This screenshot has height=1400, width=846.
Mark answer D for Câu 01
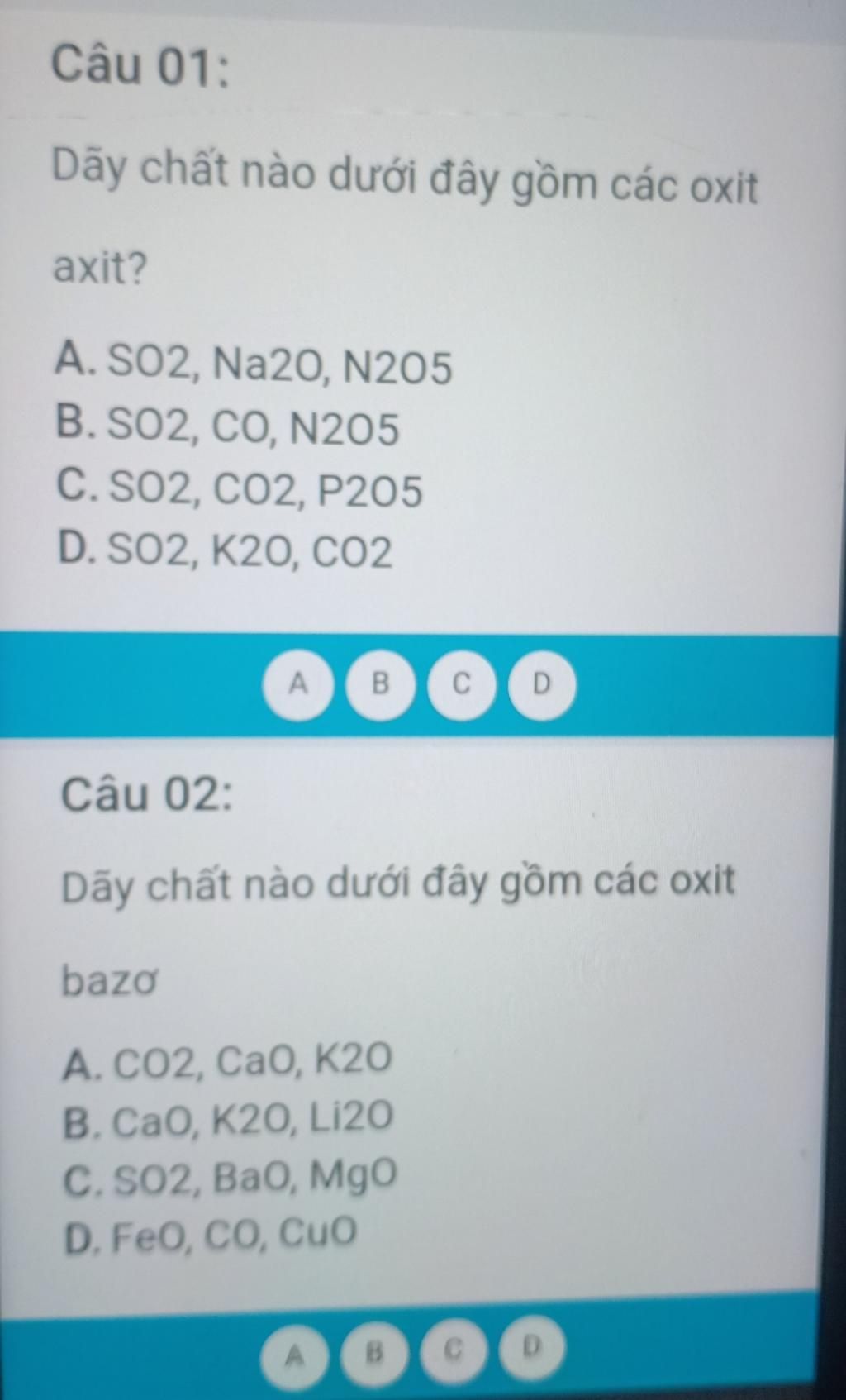542,684
